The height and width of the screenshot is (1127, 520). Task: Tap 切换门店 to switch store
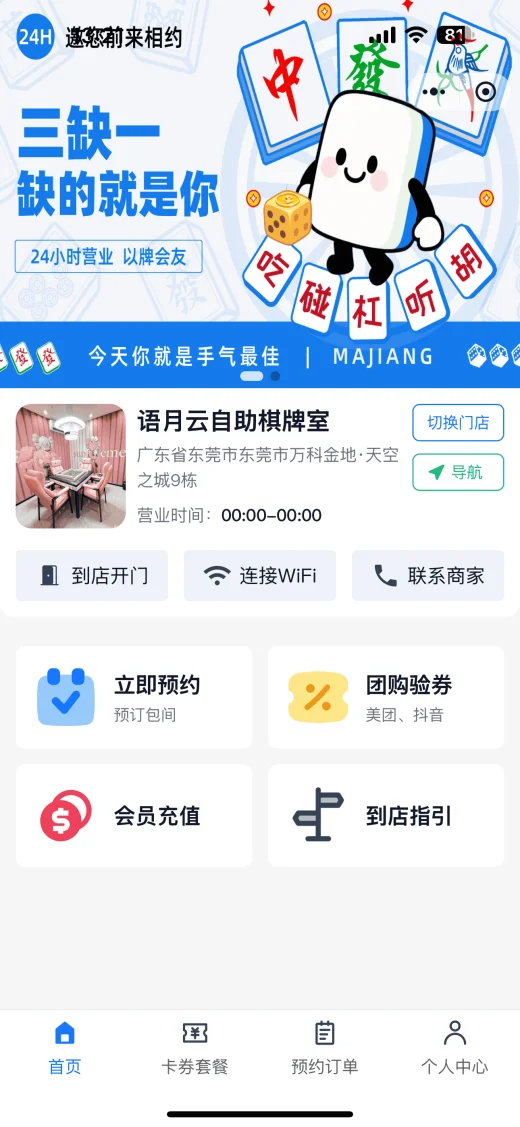click(x=457, y=423)
